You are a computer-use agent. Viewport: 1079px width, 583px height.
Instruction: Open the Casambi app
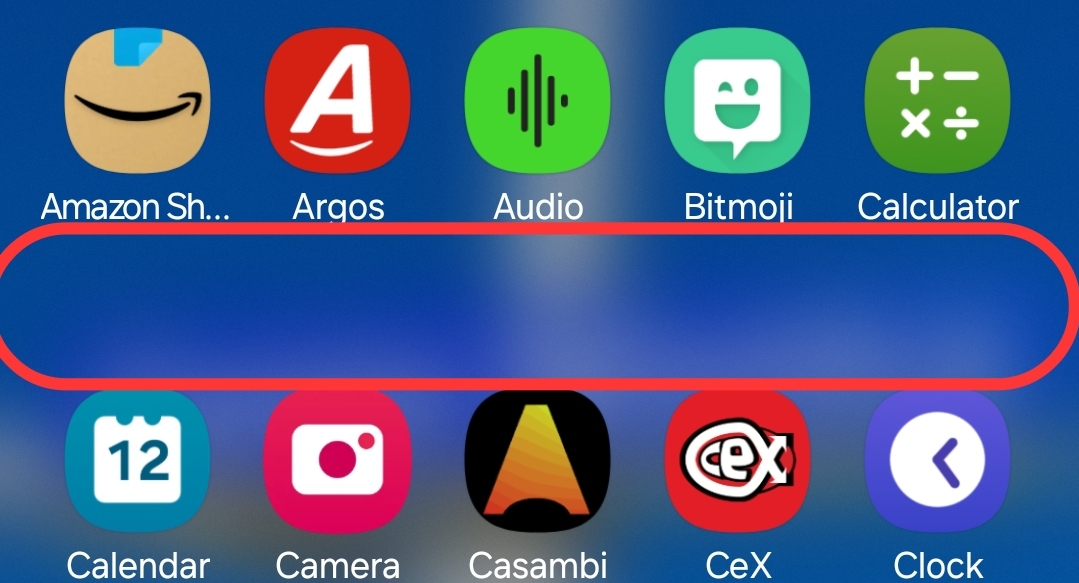(x=538, y=462)
